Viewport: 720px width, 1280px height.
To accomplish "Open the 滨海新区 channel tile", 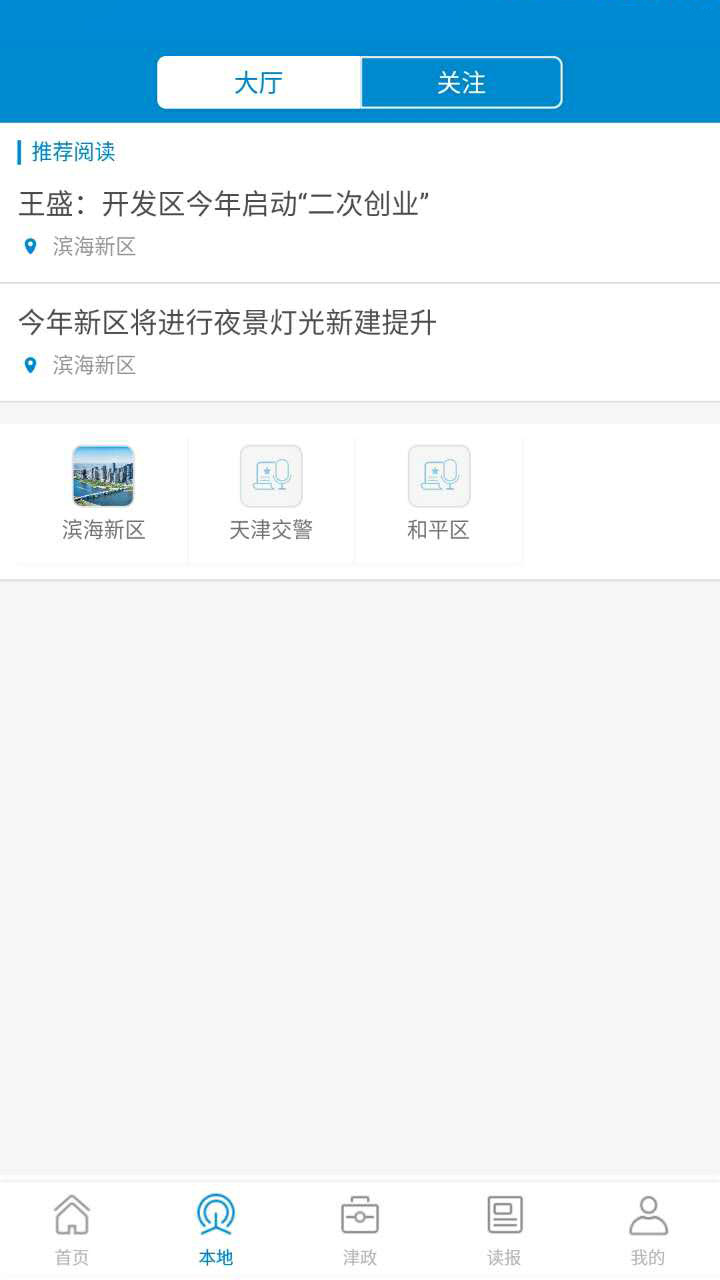I will point(103,494).
